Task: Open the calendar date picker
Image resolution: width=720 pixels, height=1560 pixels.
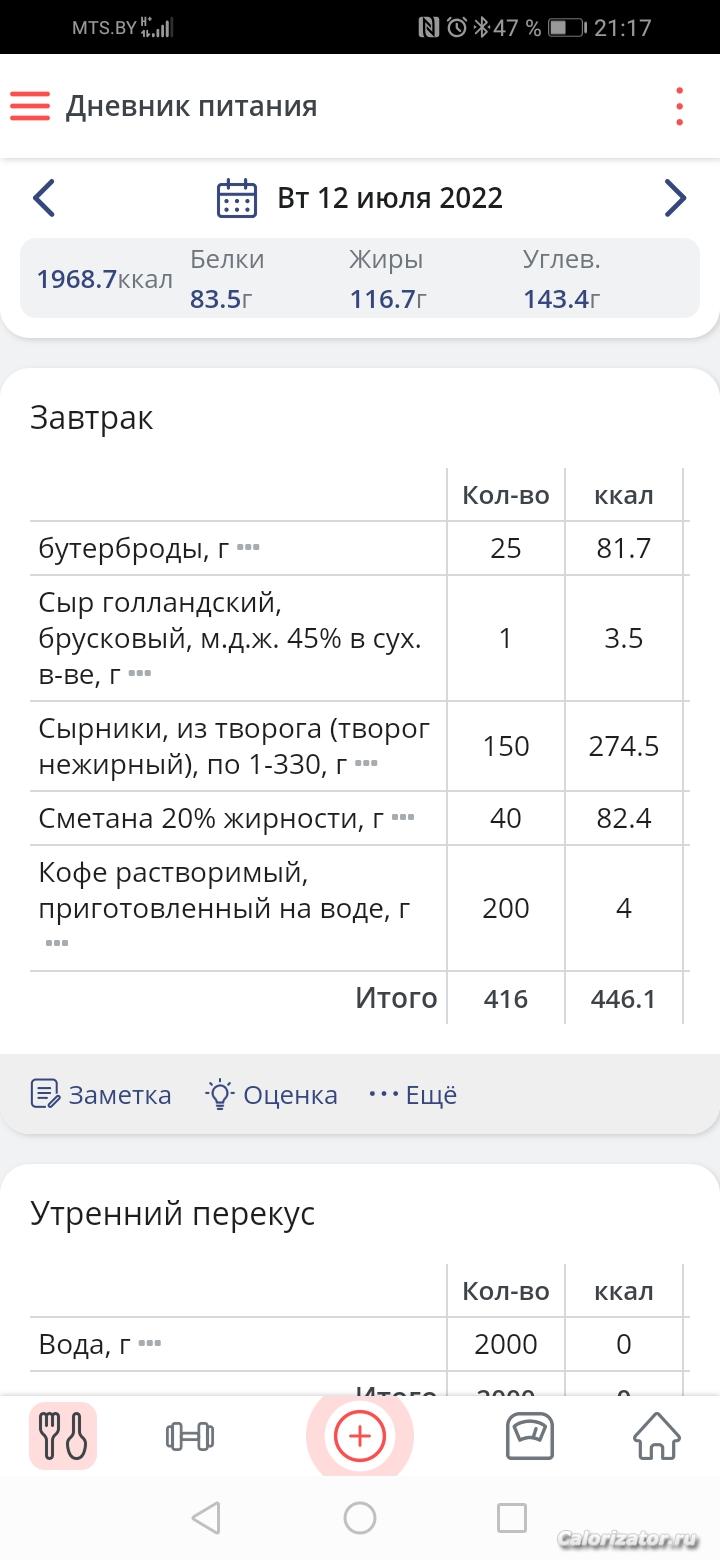Action: [237, 198]
